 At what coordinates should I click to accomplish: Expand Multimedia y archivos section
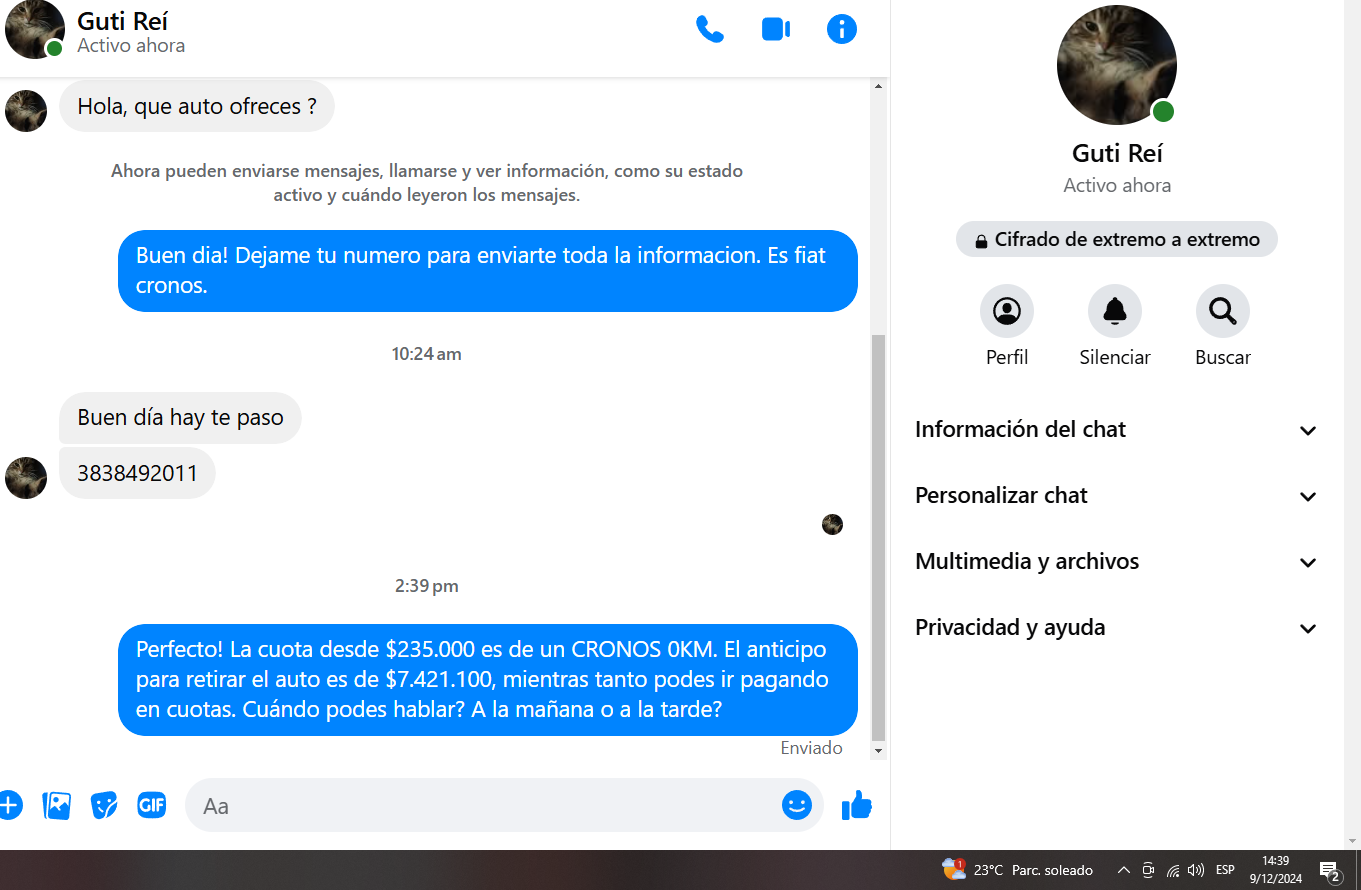point(1116,562)
